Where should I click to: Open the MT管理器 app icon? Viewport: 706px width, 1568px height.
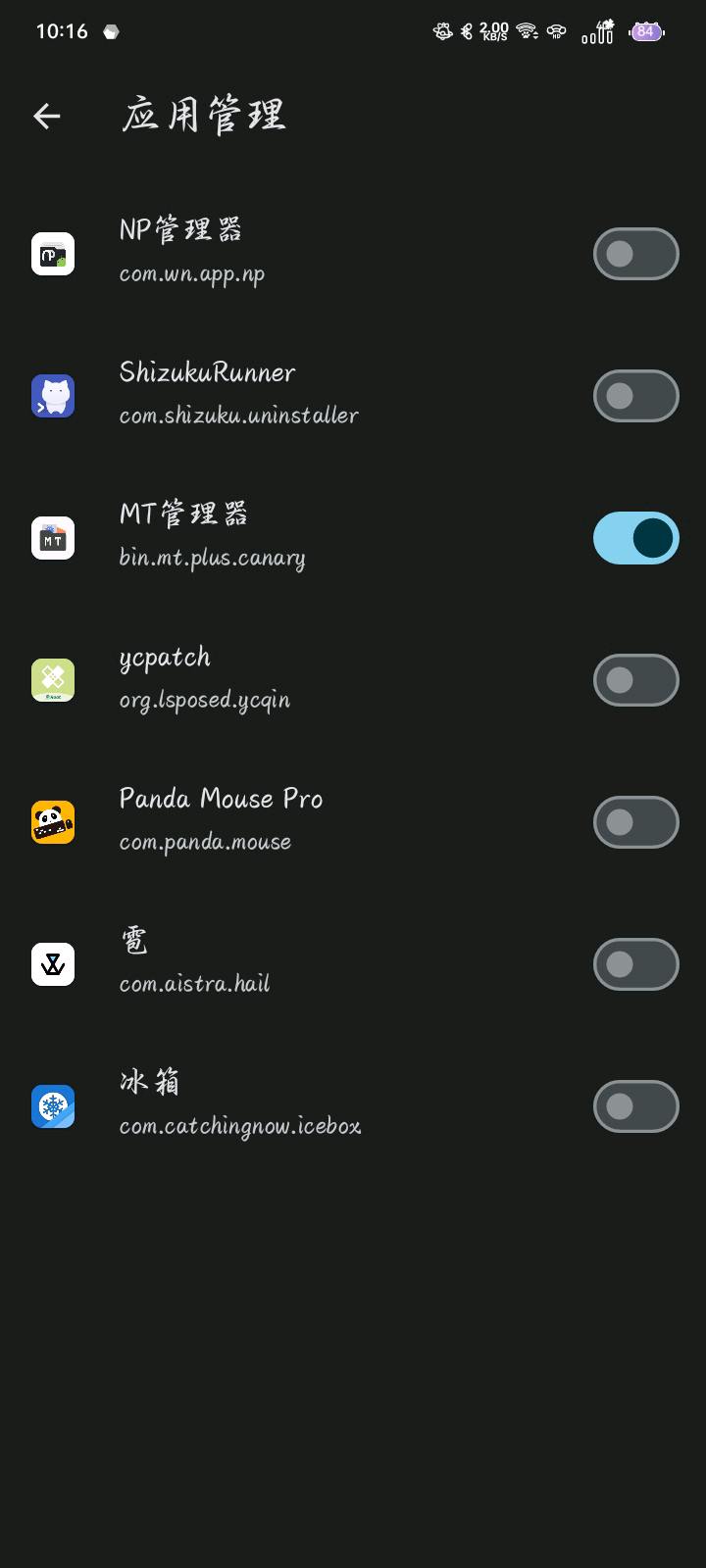click(x=53, y=537)
